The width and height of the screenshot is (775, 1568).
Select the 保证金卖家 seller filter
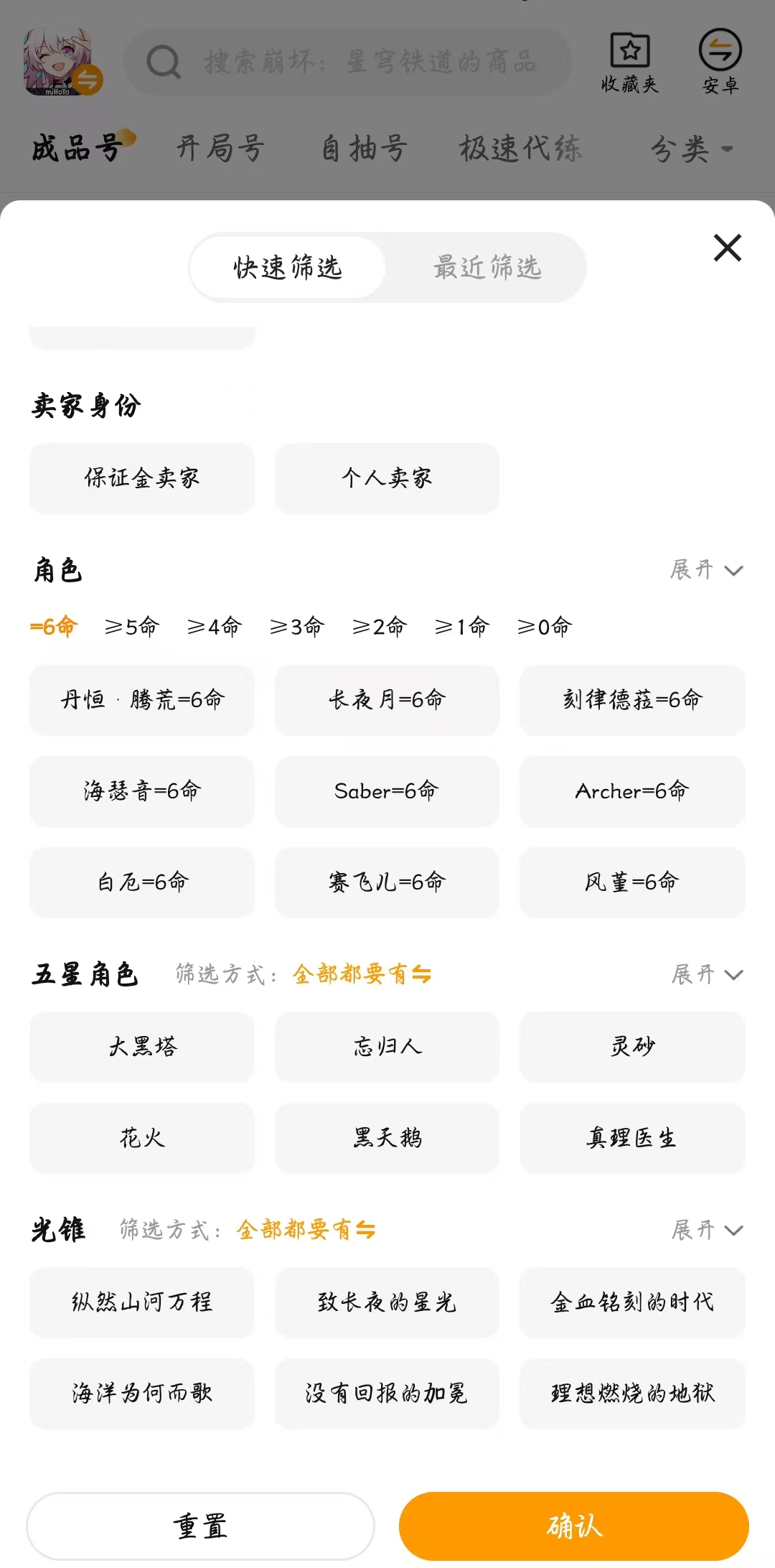pos(142,478)
